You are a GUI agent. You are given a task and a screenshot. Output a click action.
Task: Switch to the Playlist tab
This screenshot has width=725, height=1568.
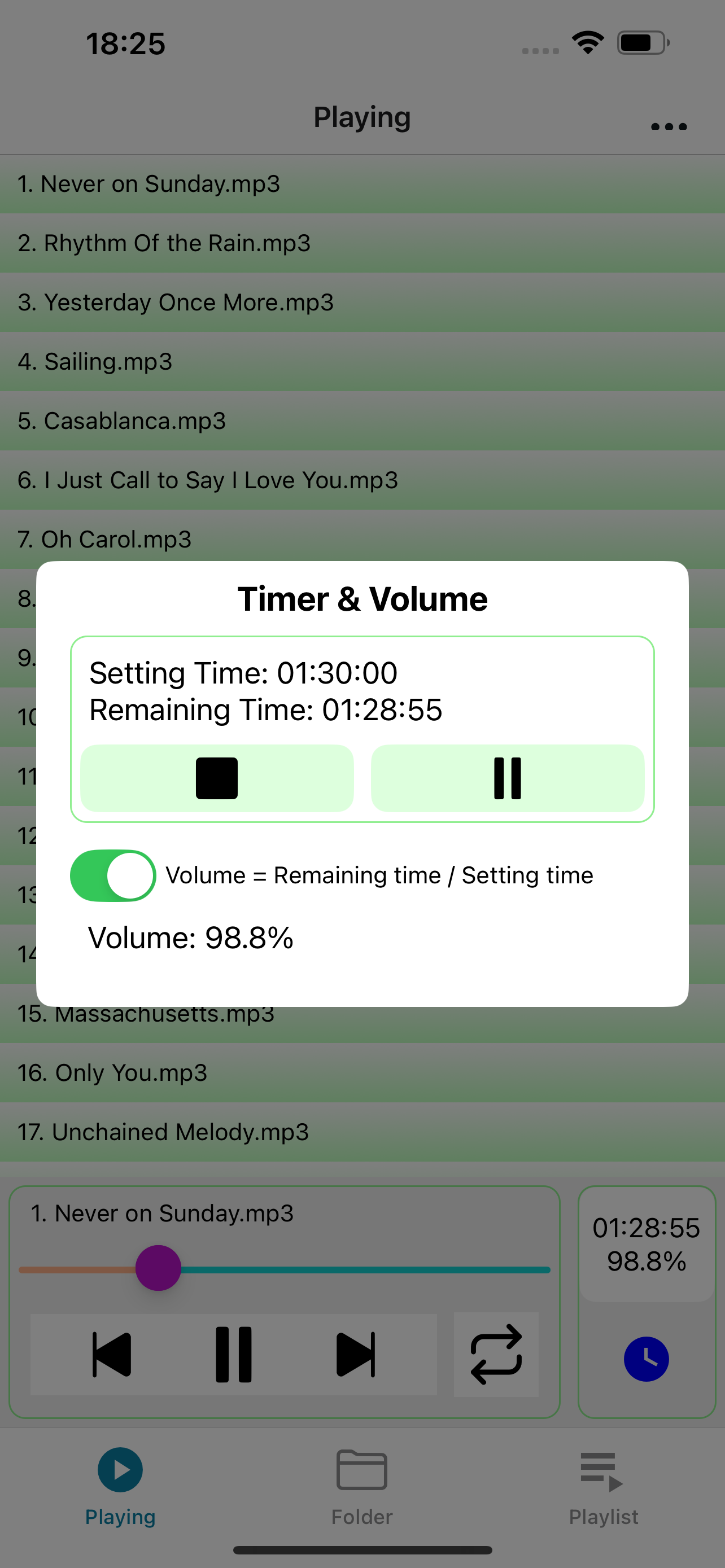tap(603, 1485)
